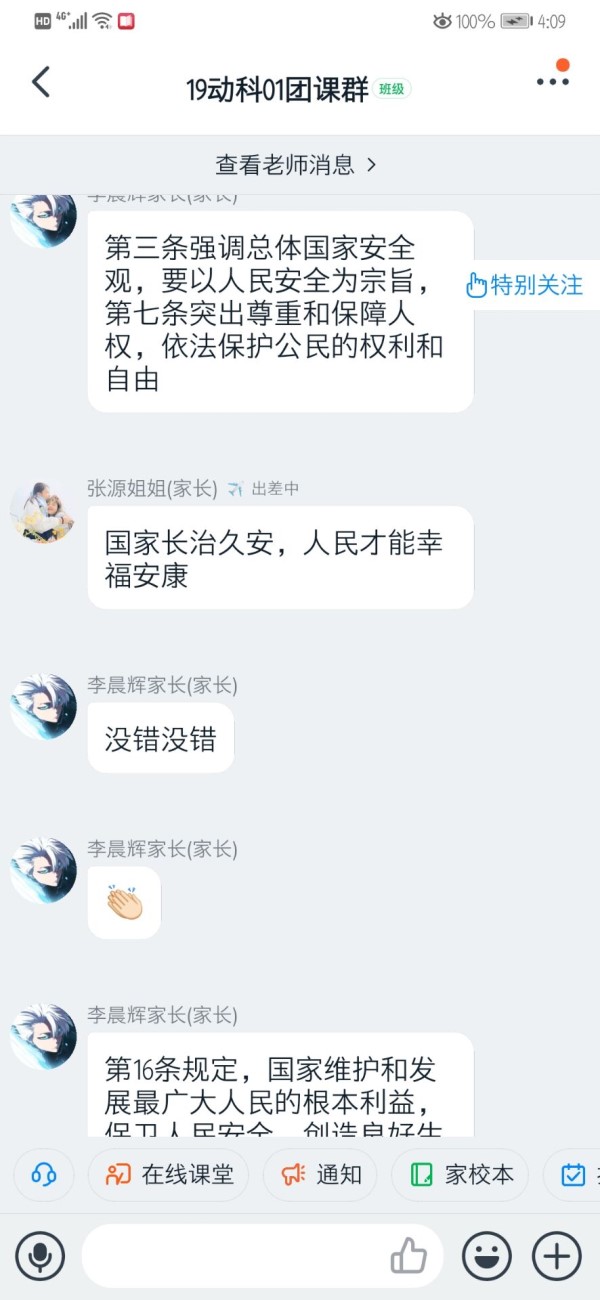Image resolution: width=600 pixels, height=1300 pixels.
Task: Open 李晨辉家长's avatar next to 没错没错
Action: tap(43, 706)
